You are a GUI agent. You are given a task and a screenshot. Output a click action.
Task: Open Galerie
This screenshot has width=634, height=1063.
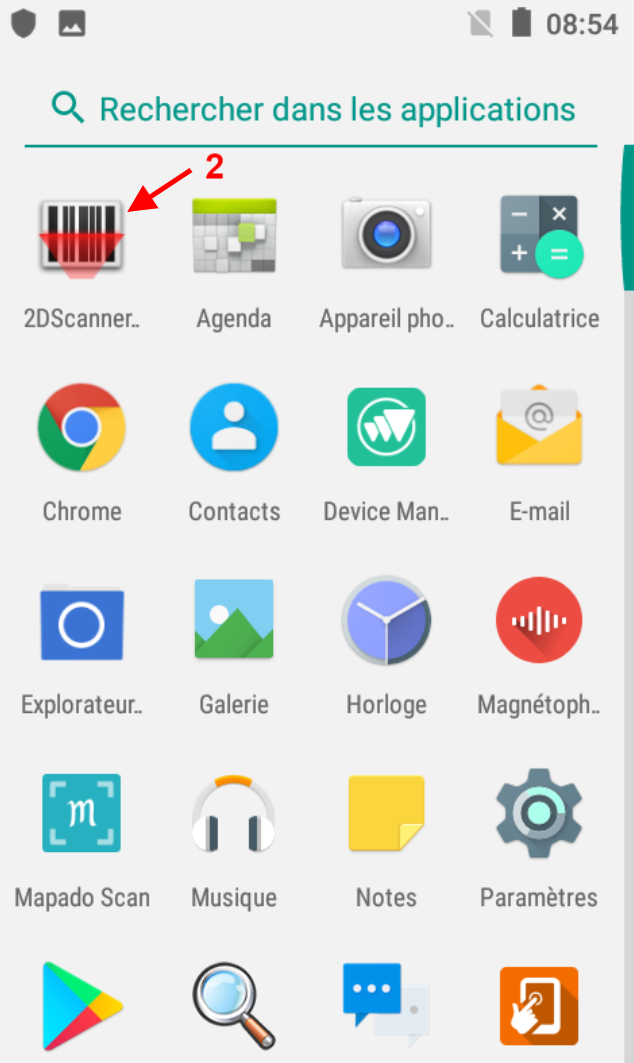coord(234,620)
